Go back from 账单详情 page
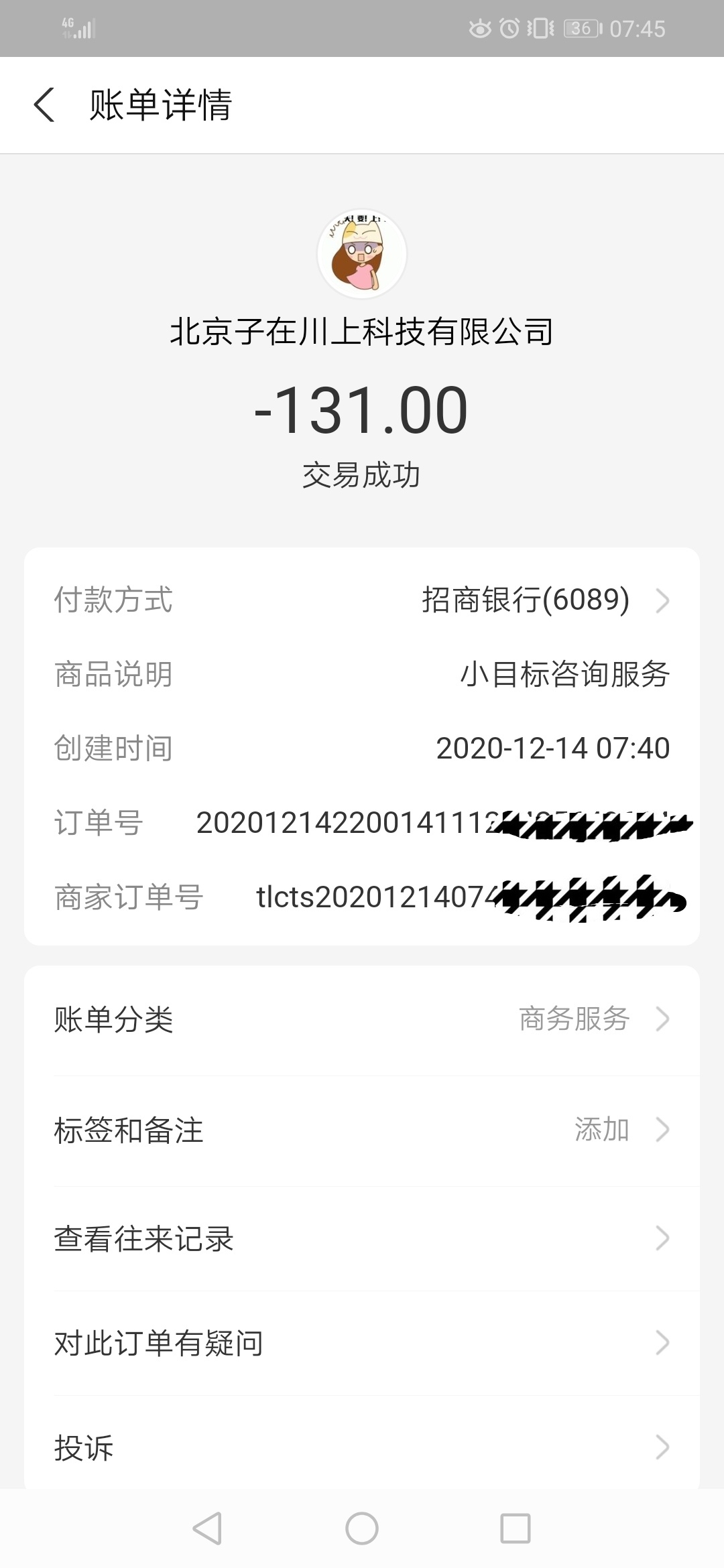The width and height of the screenshot is (724, 1568). [x=44, y=105]
